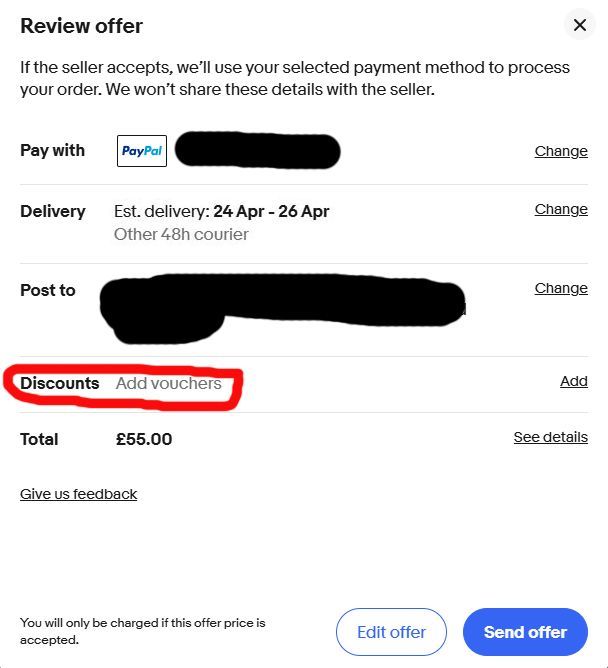608x668 pixels.
Task: Open Give us feedback link
Action: (x=78, y=494)
